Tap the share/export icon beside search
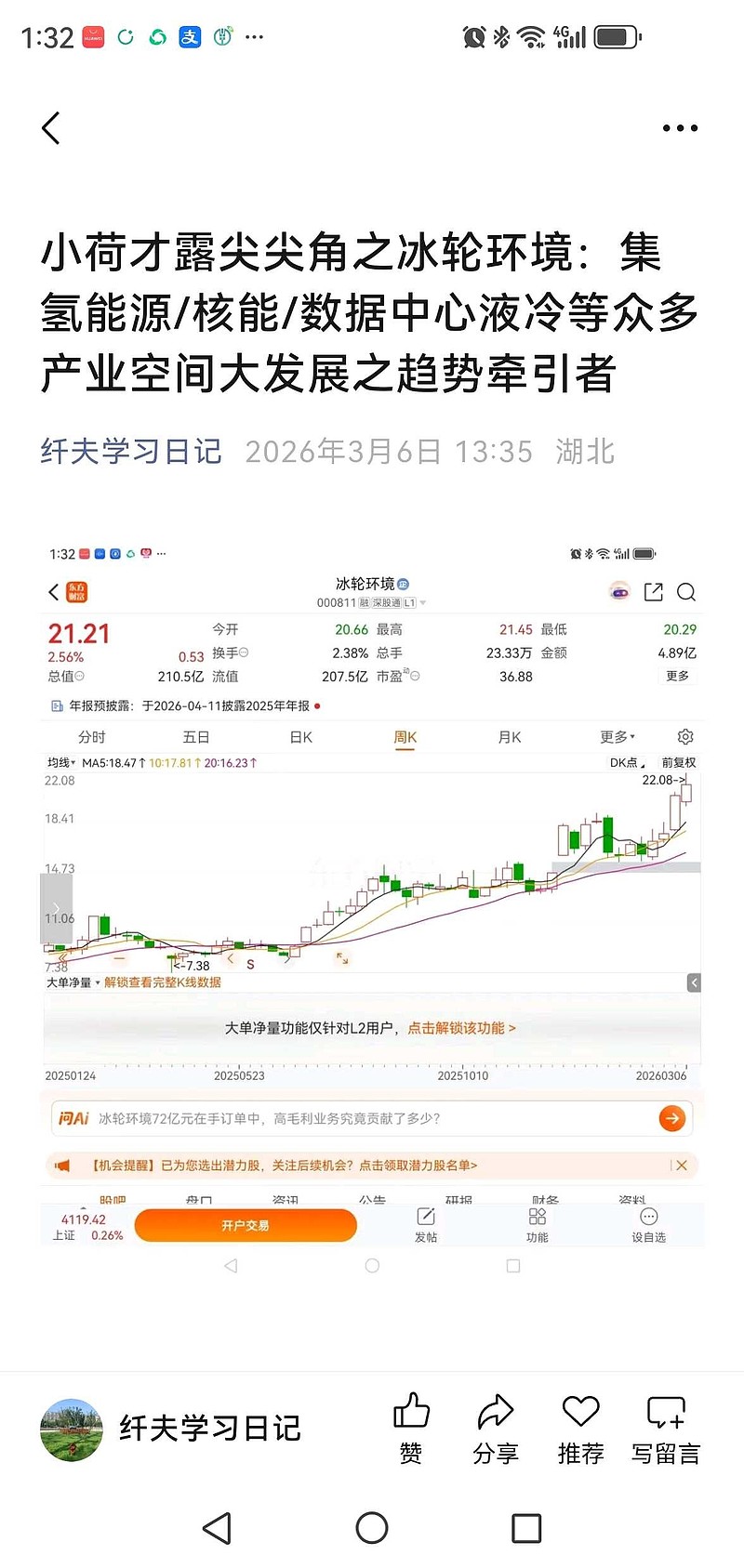Viewport: 744px width, 1568px height. 653,592
